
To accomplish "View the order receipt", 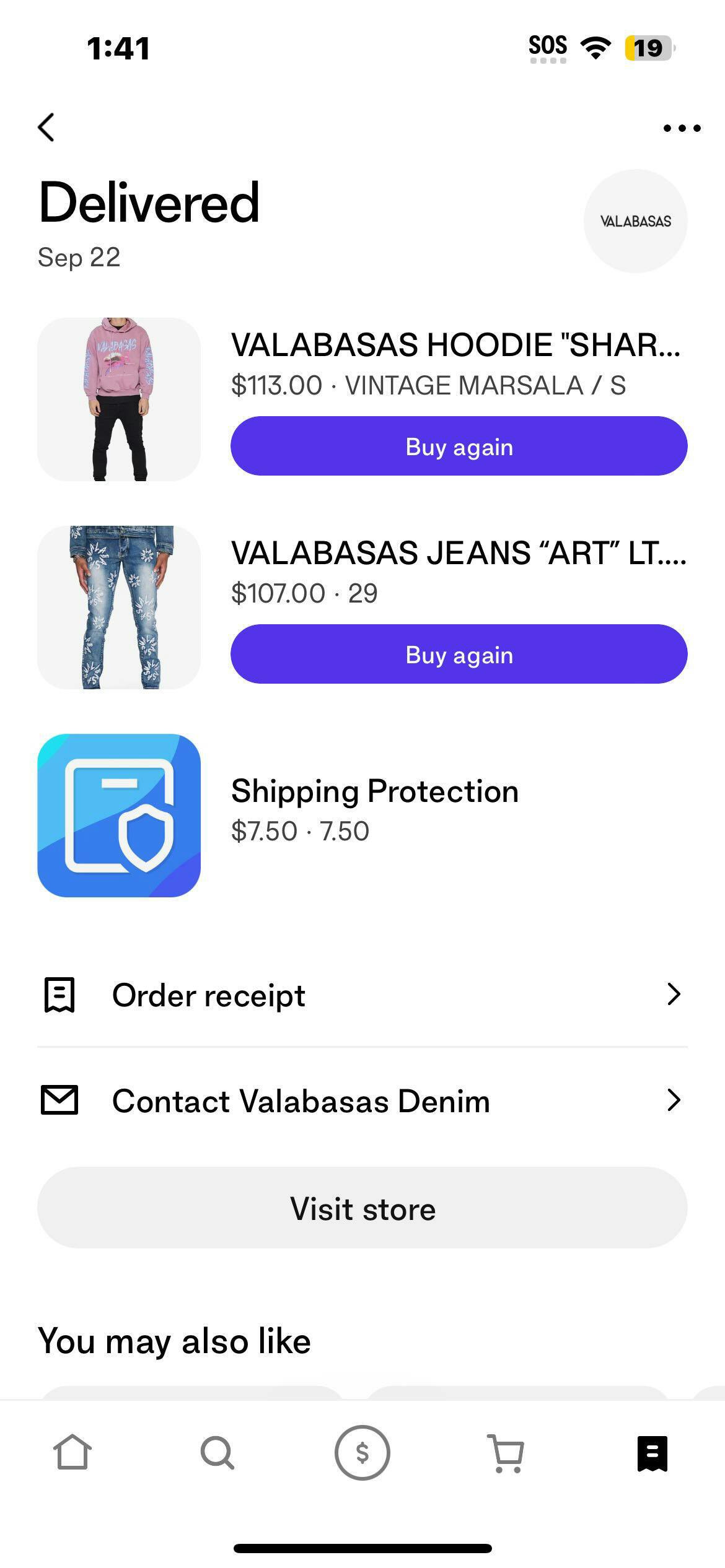I will point(362,995).
